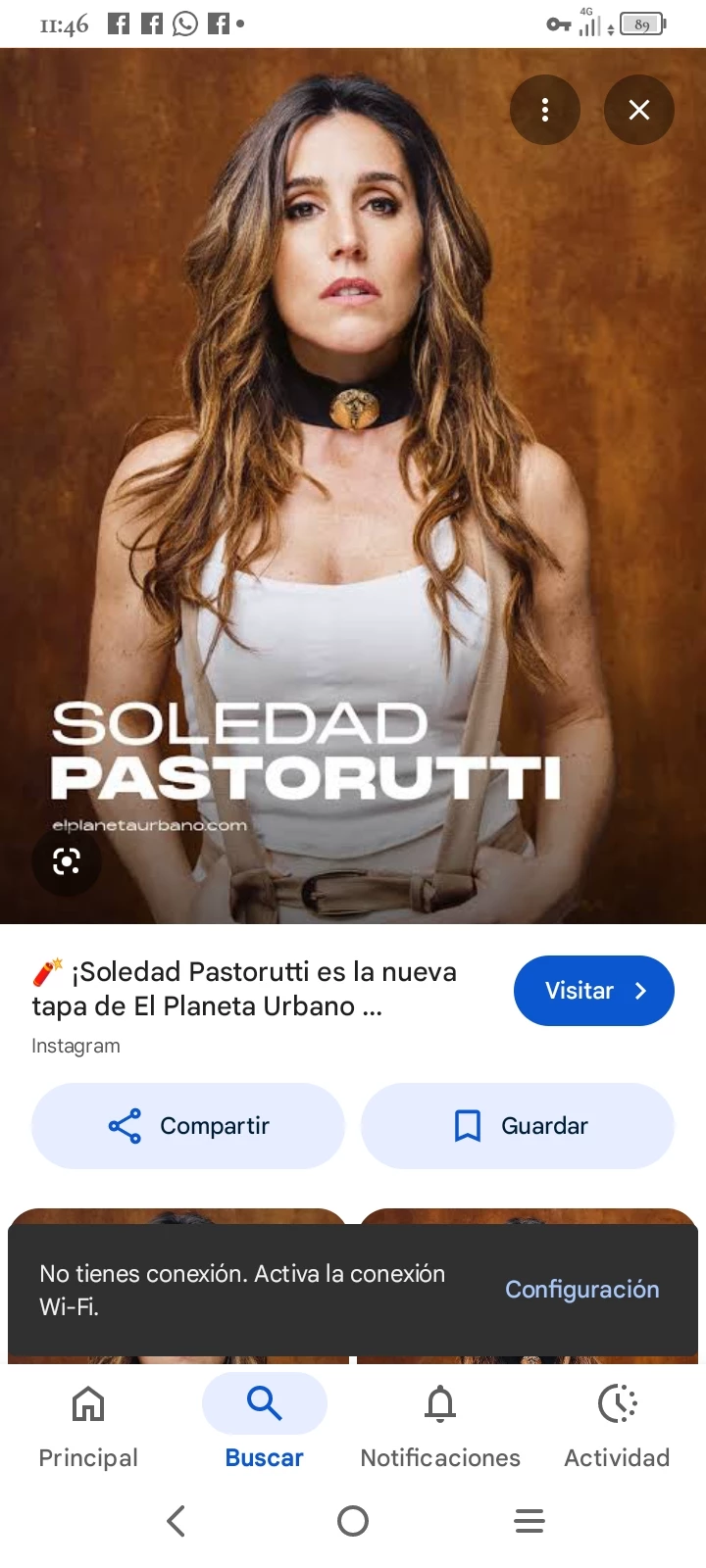Share the image with Compartir
This screenshot has width=706, height=1568.
point(188,1126)
